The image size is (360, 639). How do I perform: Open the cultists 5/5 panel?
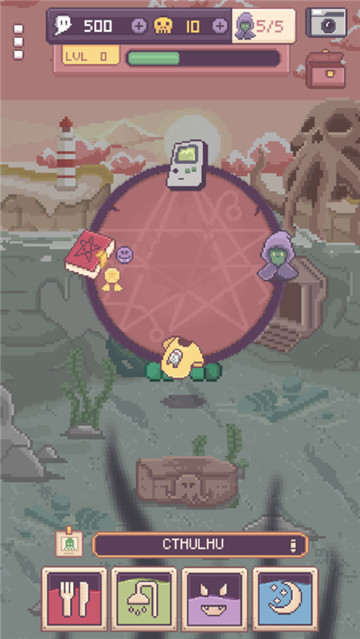(263, 26)
